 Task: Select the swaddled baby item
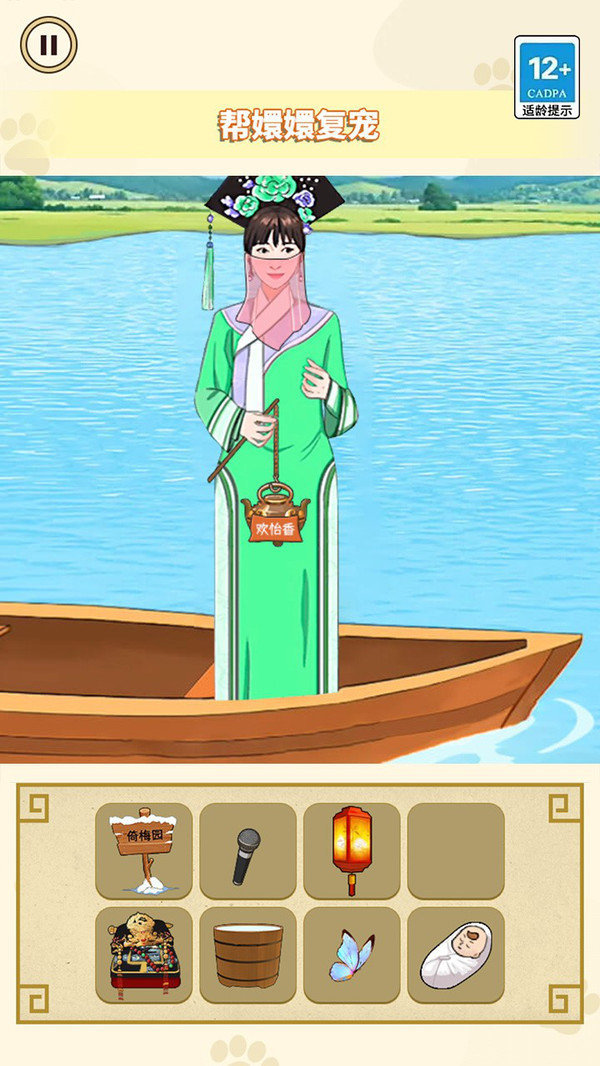click(x=455, y=955)
